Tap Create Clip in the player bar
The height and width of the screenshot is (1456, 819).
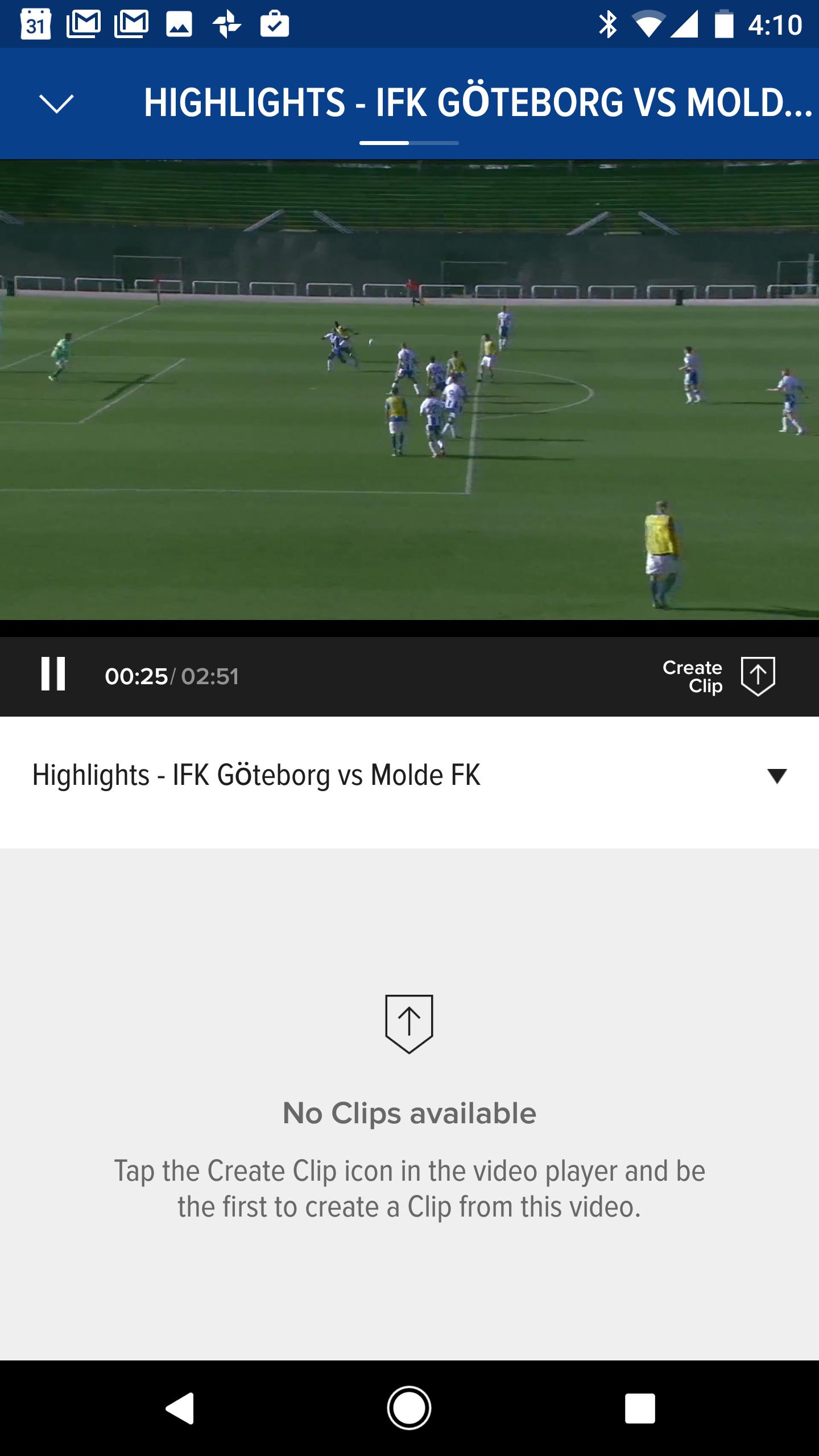720,676
